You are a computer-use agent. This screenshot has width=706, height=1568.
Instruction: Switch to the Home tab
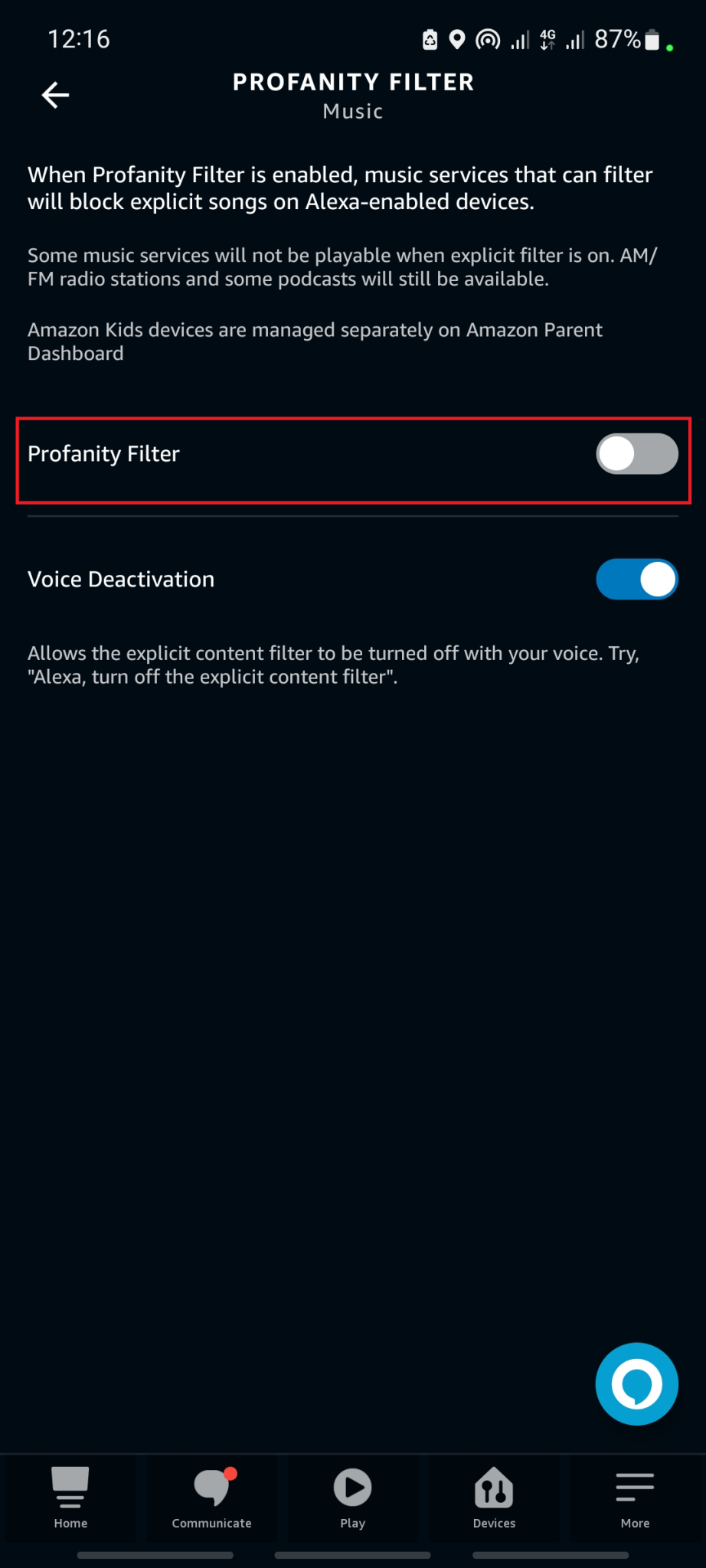click(70, 1498)
